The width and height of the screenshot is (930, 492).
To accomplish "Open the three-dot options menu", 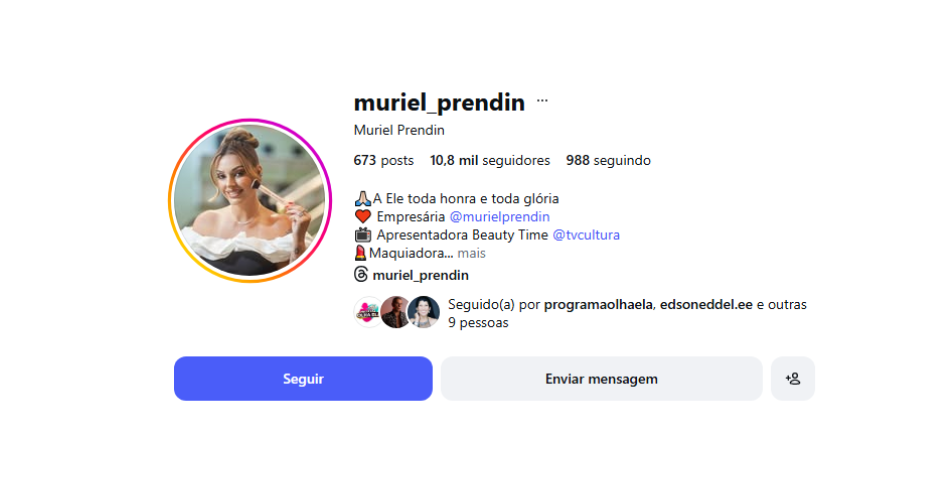I will 542,101.
